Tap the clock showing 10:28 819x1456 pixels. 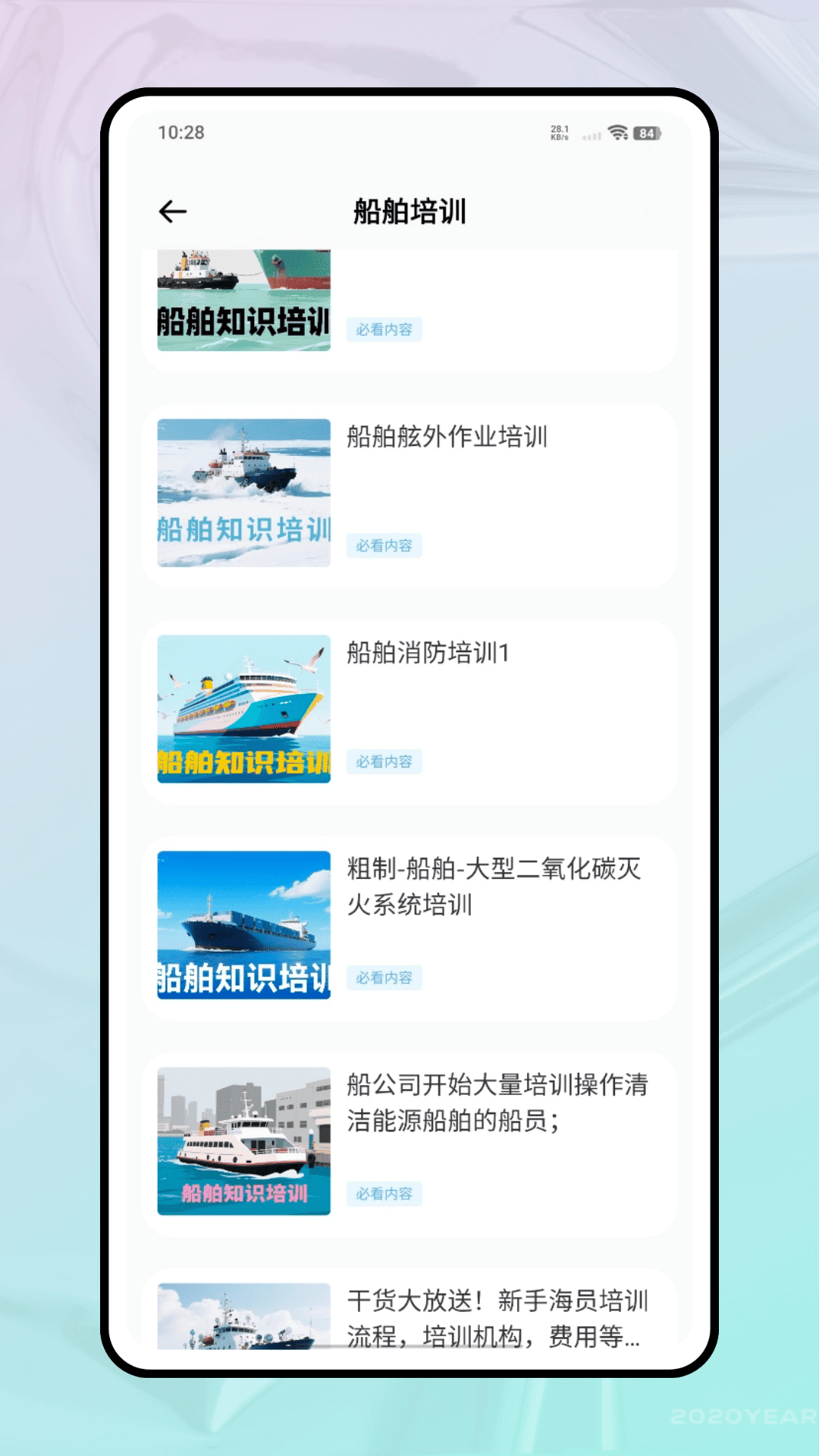click(x=182, y=132)
